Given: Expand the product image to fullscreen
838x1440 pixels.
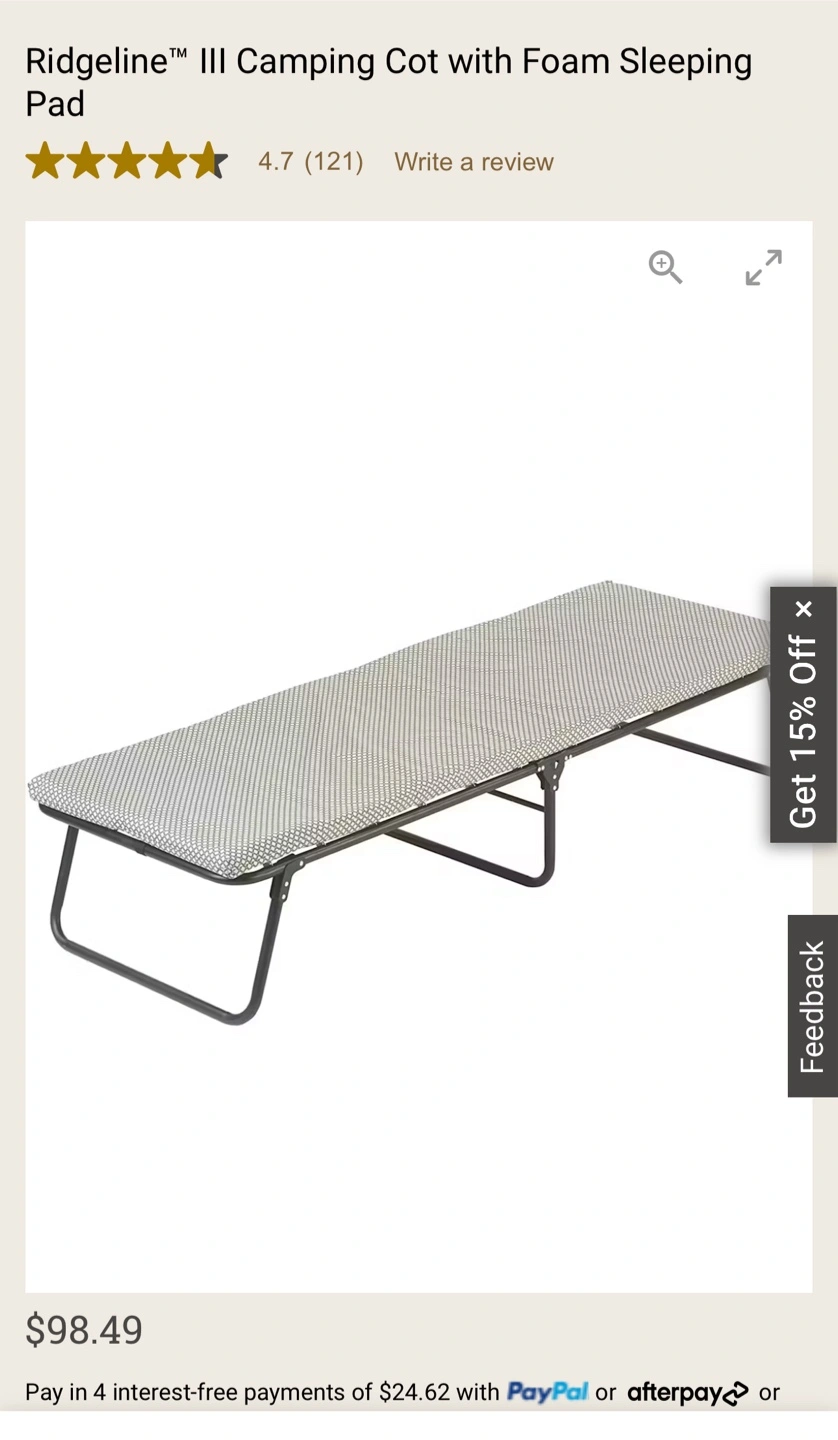Looking at the screenshot, I should [763, 268].
